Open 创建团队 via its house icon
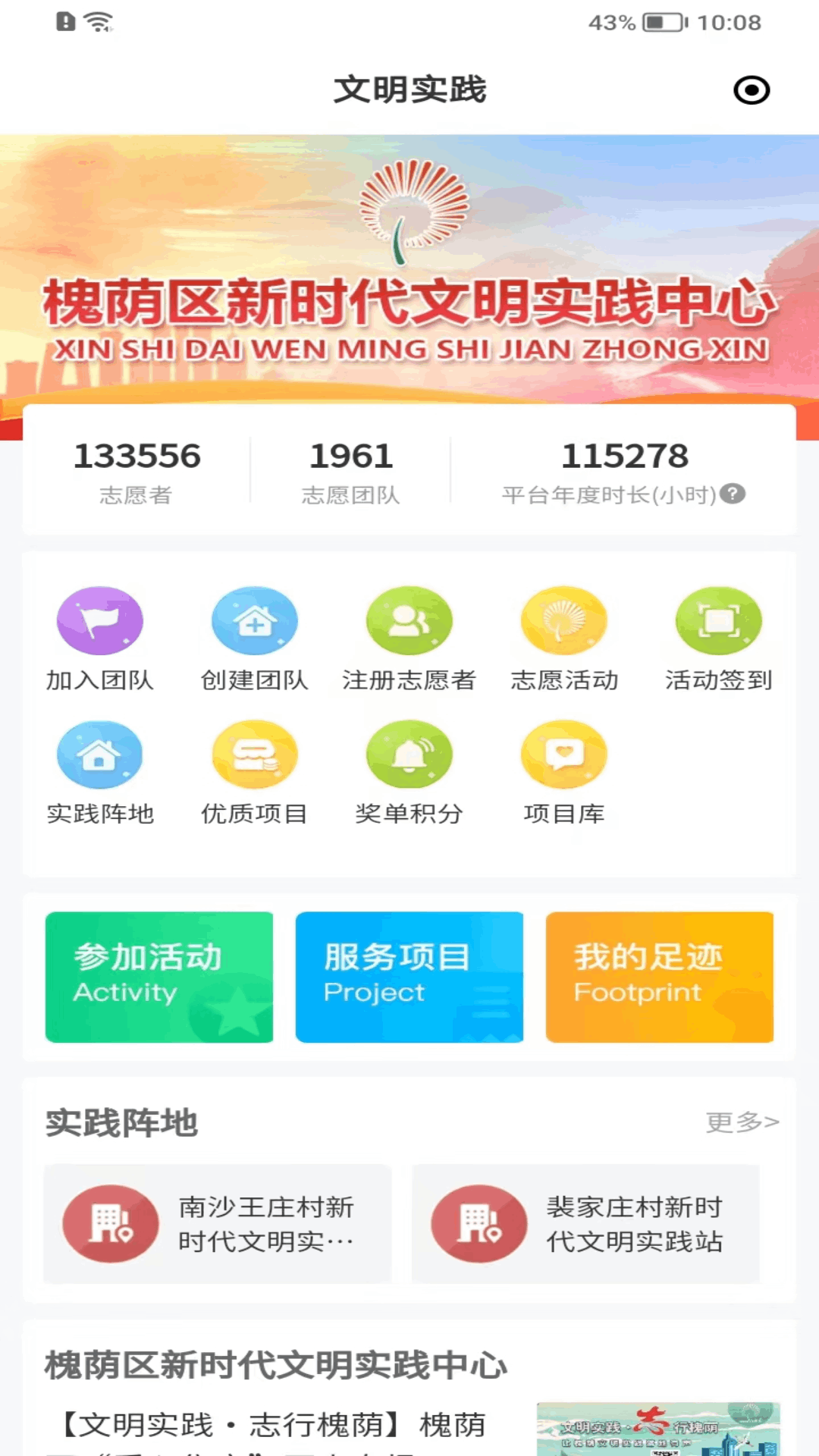This screenshot has width=819, height=1456. coord(255,620)
